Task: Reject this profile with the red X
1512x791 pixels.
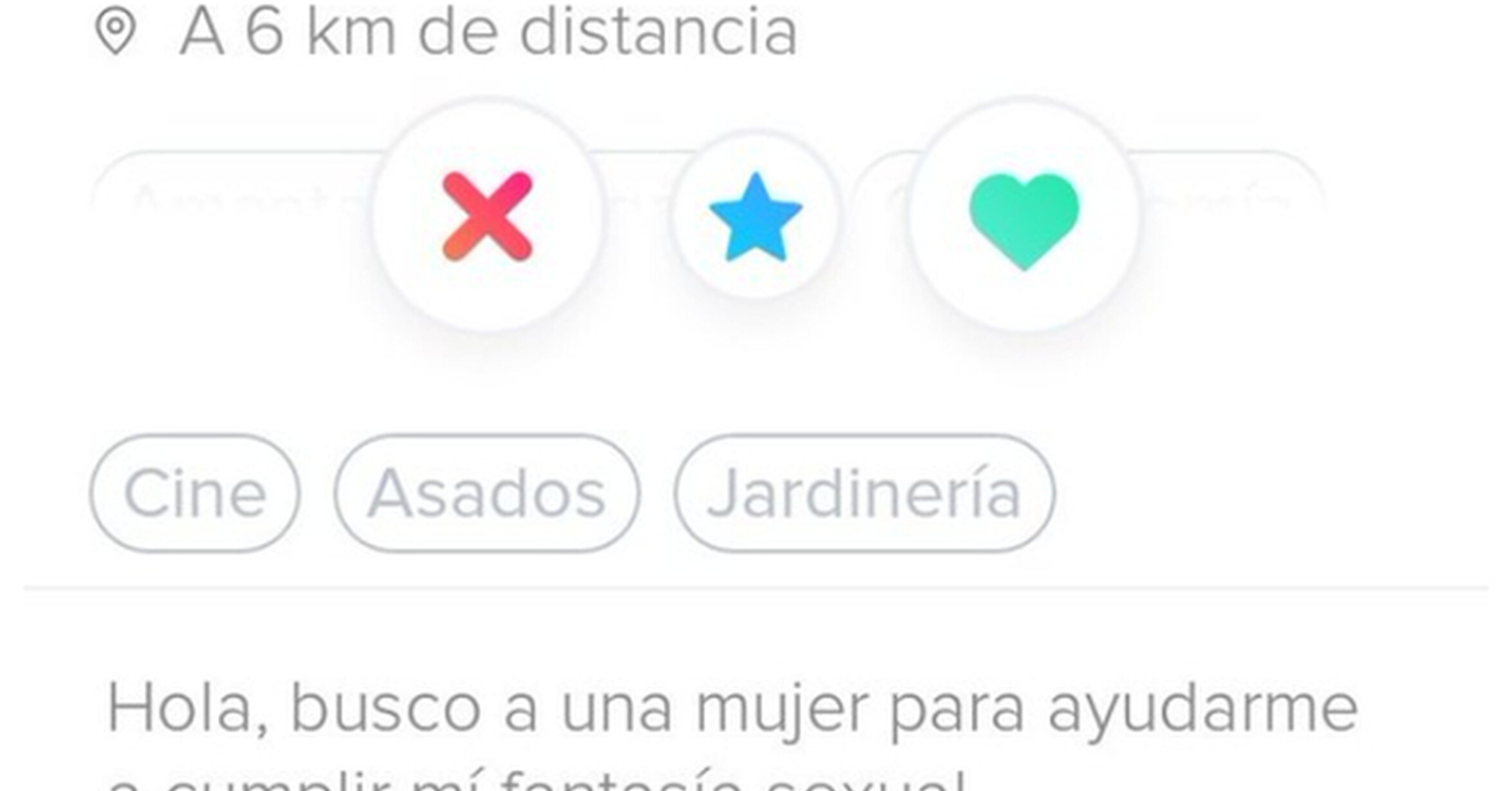Action: click(487, 215)
